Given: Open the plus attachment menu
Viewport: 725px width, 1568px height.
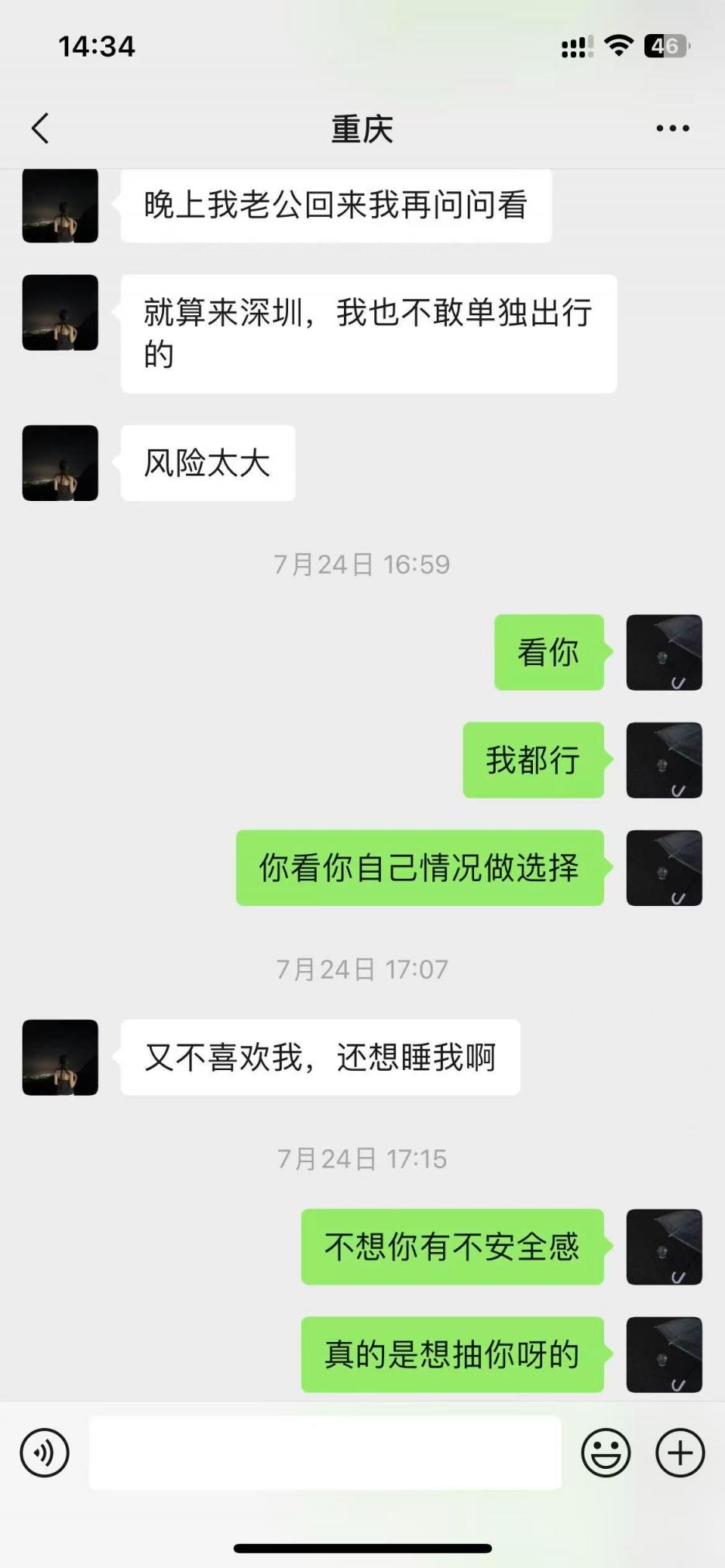Looking at the screenshot, I should pyautogui.click(x=680, y=1453).
